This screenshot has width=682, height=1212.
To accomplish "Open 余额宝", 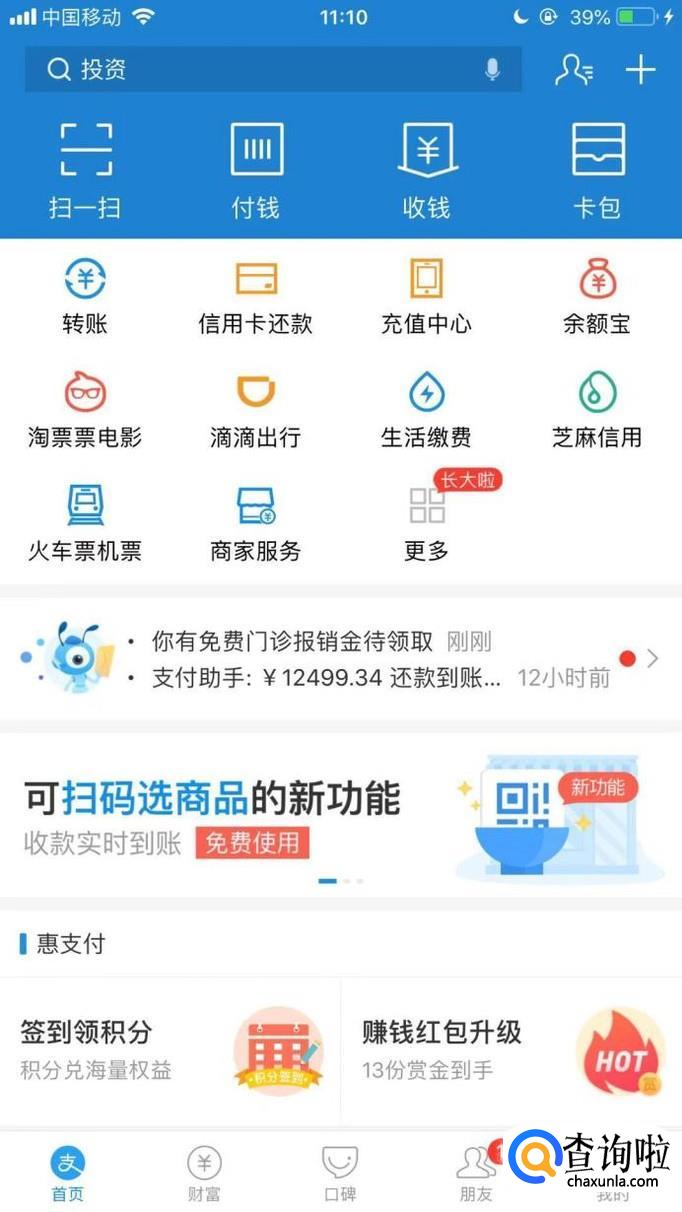I will point(598,295).
